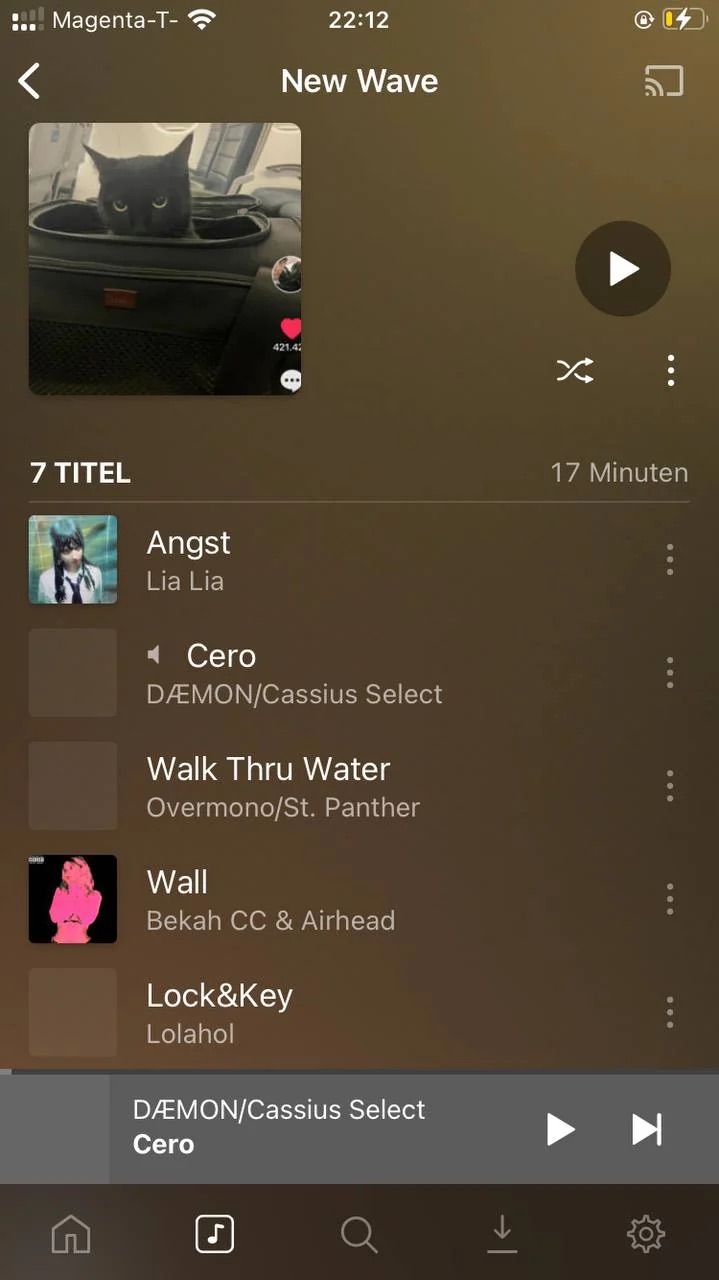Open the cast to device icon
Viewport: 719px width, 1280px height.
[x=664, y=82]
